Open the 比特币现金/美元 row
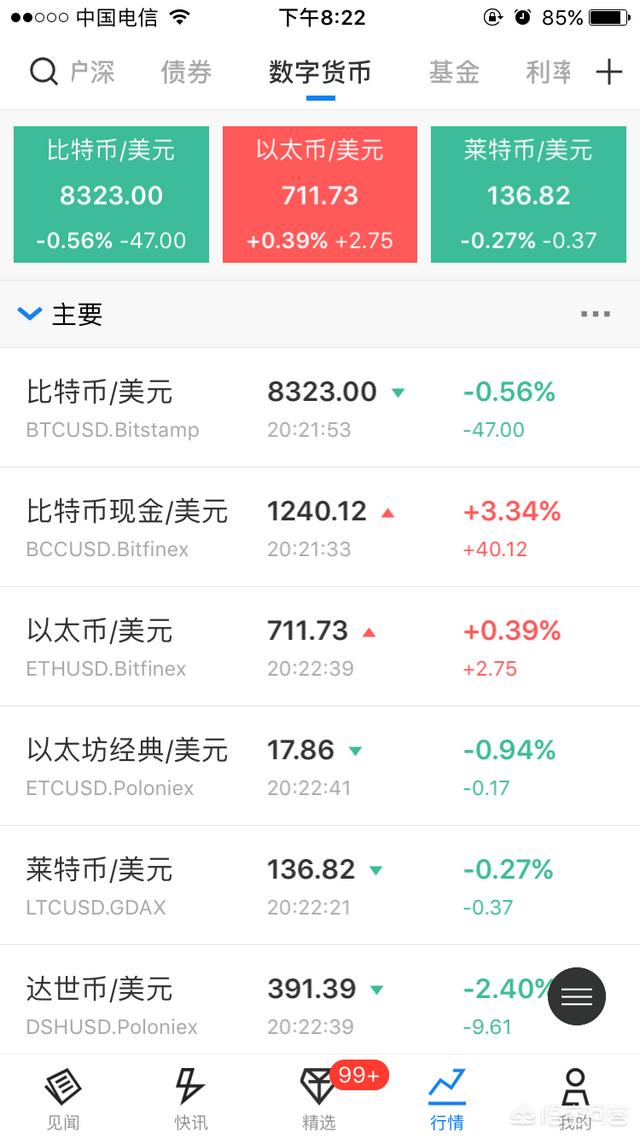The height and width of the screenshot is (1138, 640). pyautogui.click(x=320, y=527)
